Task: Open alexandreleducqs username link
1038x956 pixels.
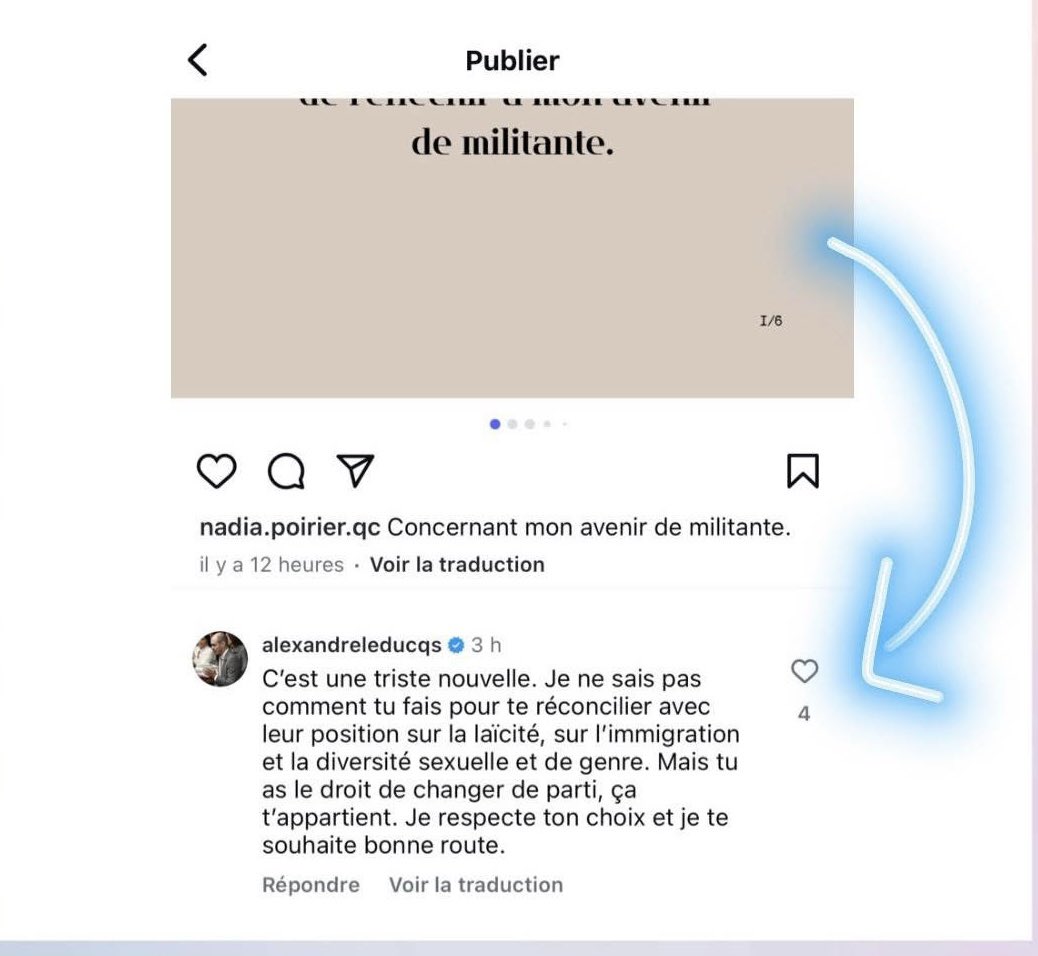Action: (351, 645)
